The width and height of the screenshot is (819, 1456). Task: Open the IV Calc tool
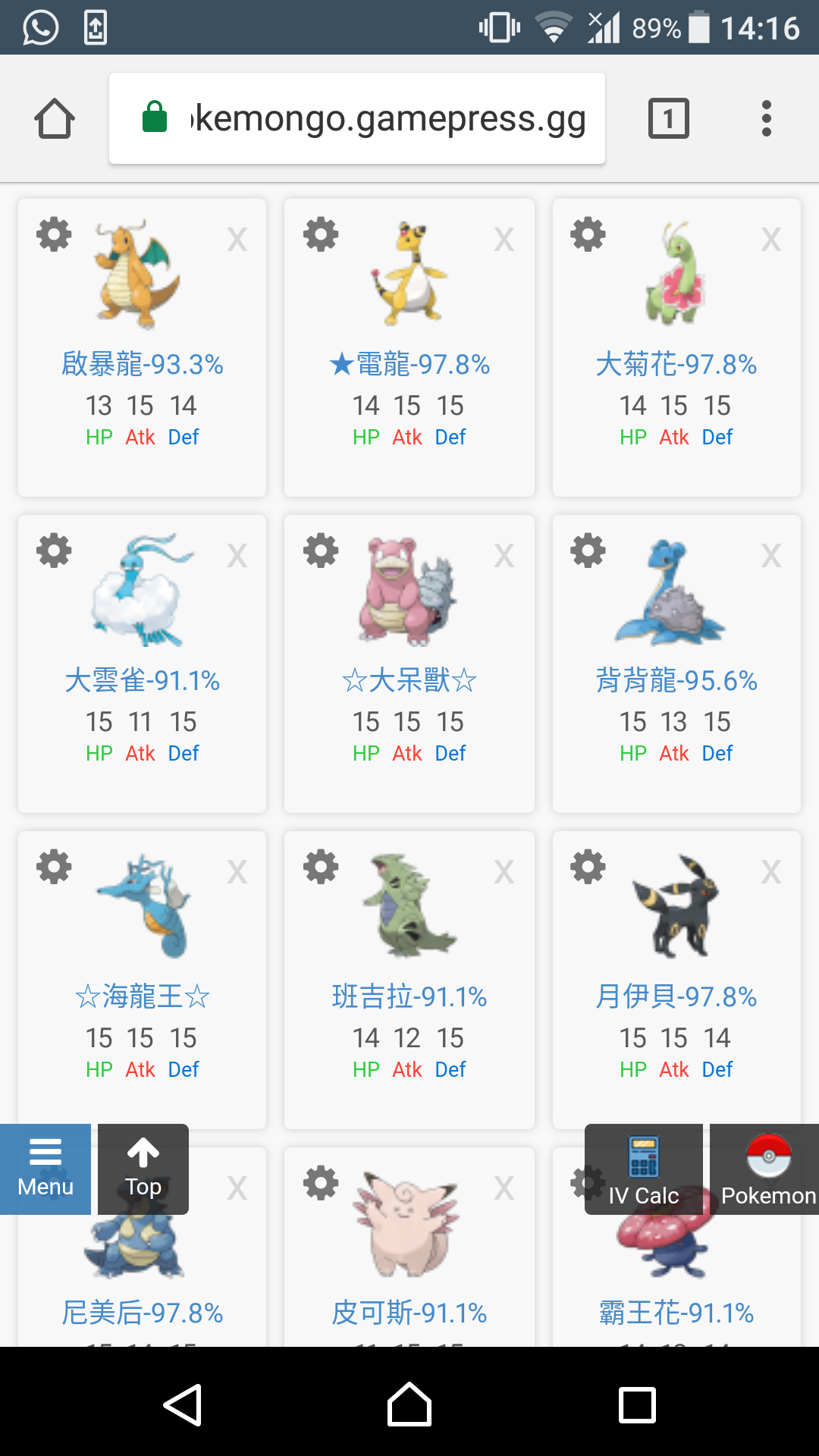coord(643,1170)
